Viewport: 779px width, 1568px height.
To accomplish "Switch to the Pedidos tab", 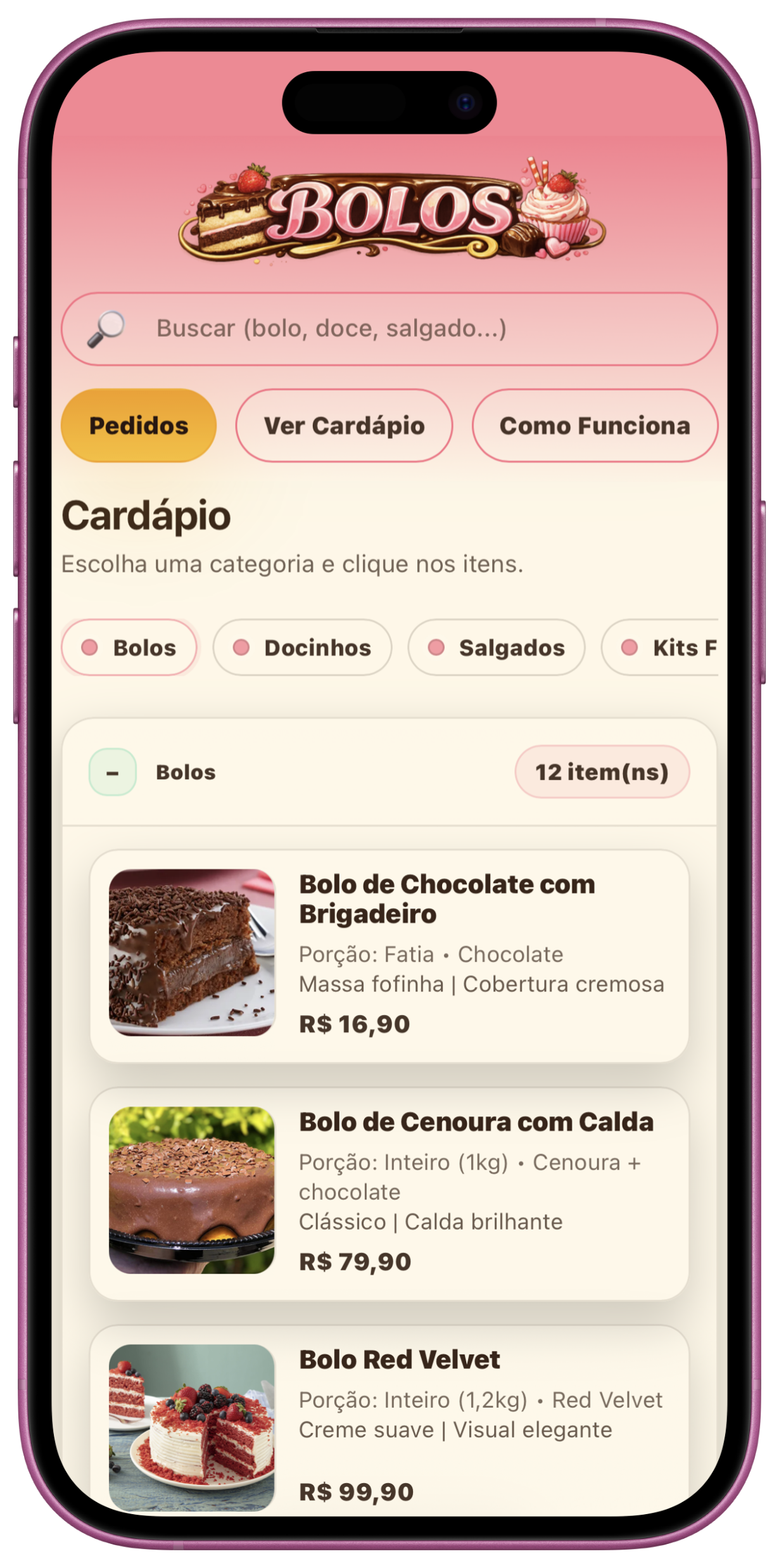I will (138, 425).
